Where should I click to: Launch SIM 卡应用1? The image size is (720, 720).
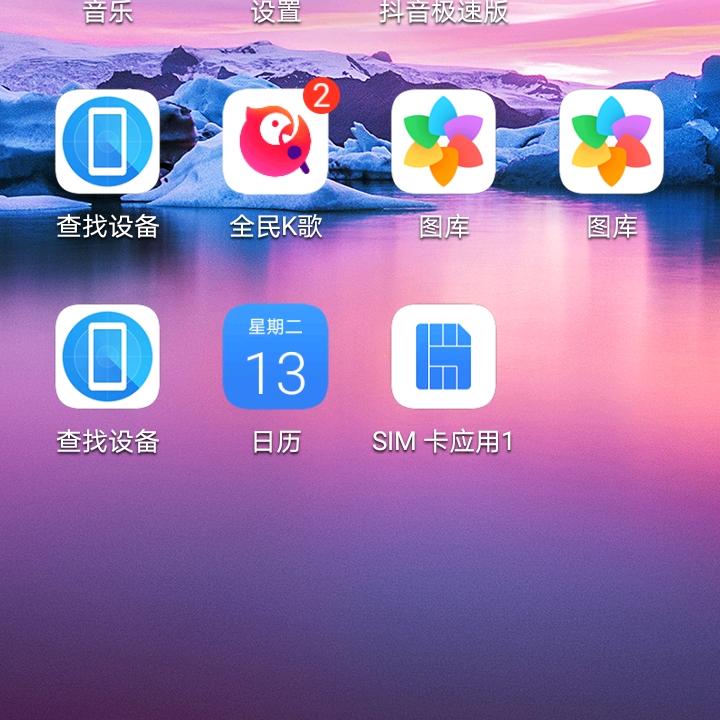coord(443,357)
